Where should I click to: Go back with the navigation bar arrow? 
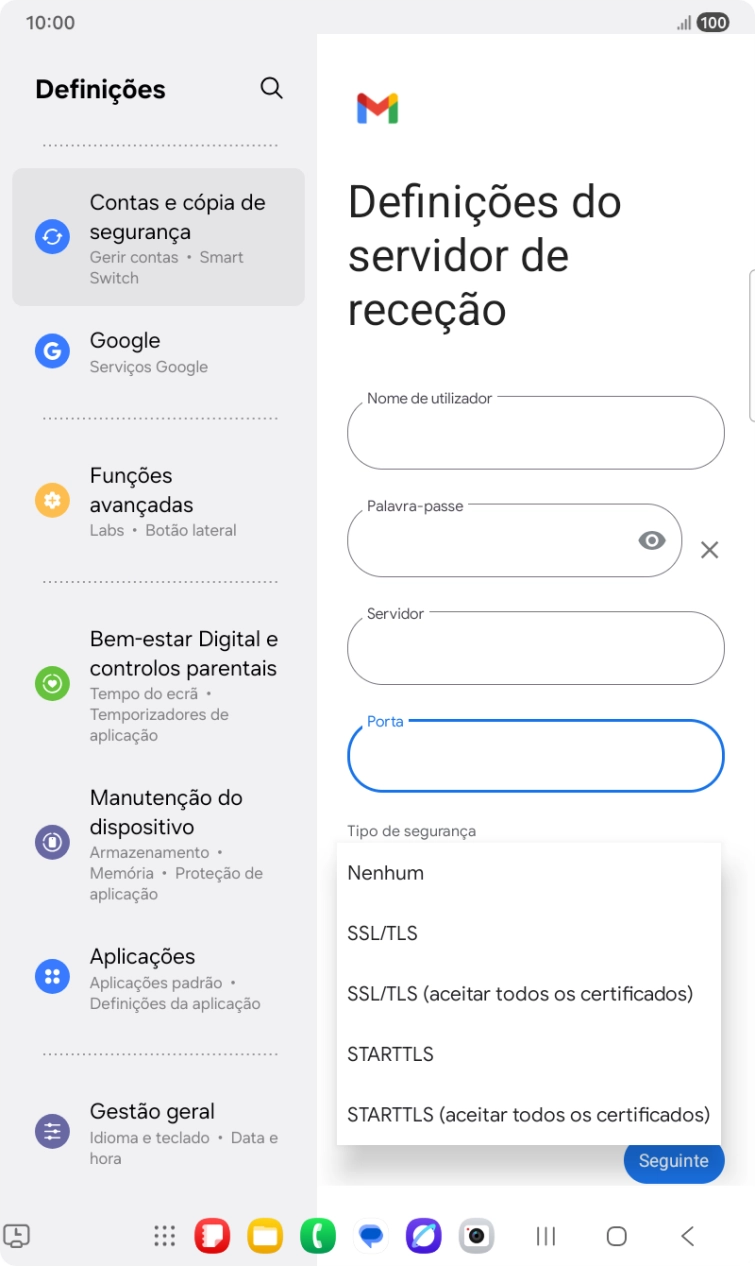(688, 1236)
